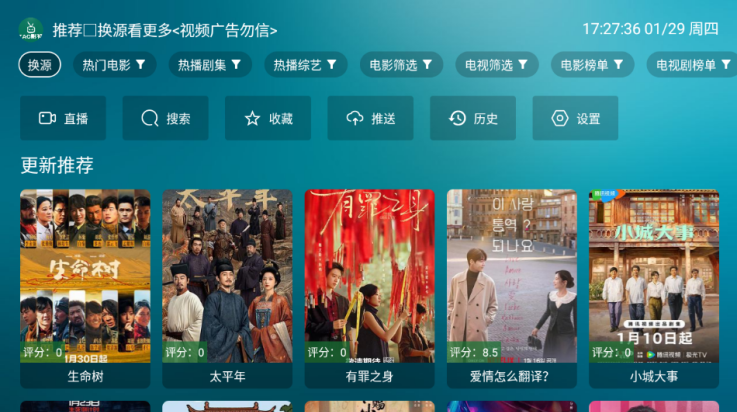737x412 pixels.
Task: Open 设置 settings
Action: (x=575, y=118)
